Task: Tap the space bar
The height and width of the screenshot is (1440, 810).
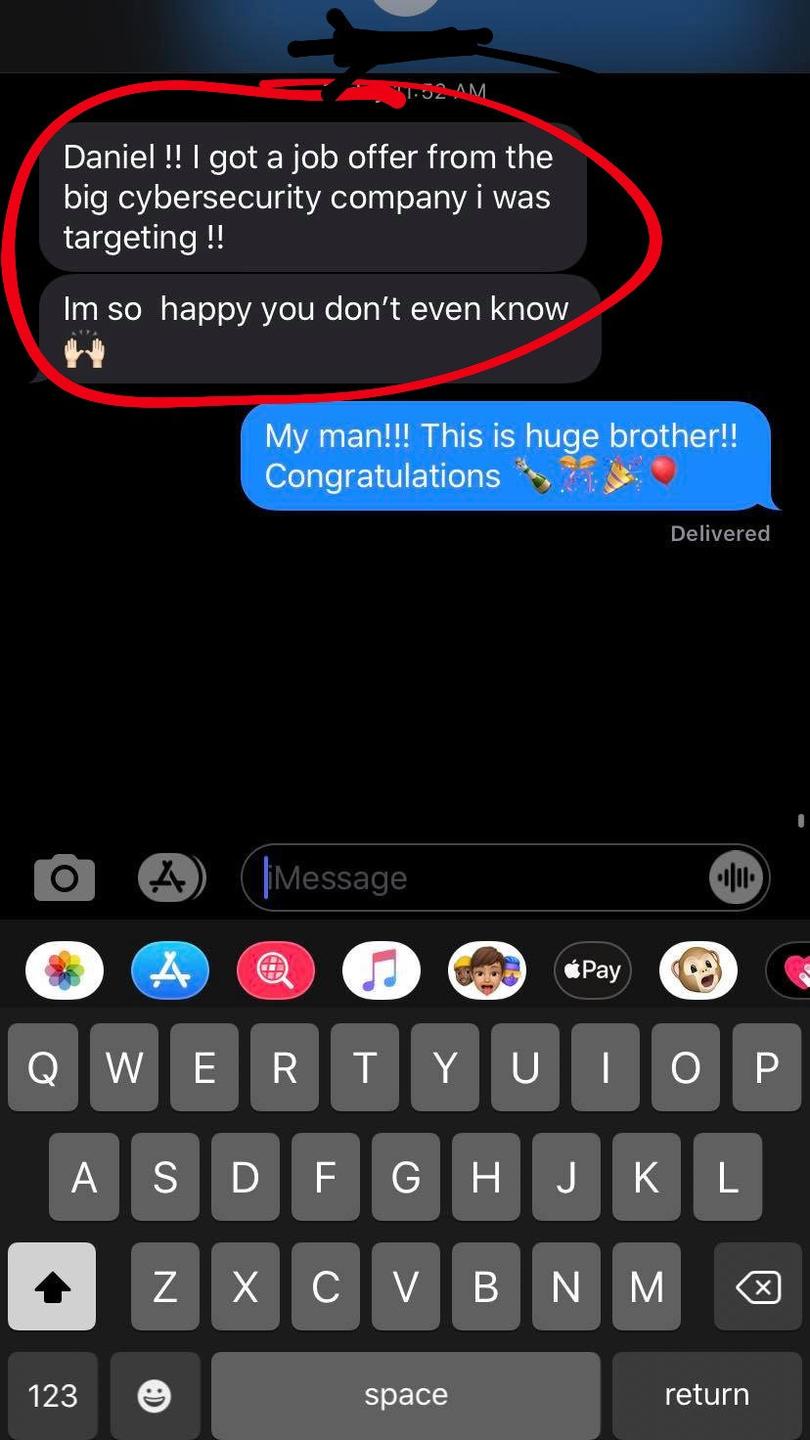Action: point(406,1395)
